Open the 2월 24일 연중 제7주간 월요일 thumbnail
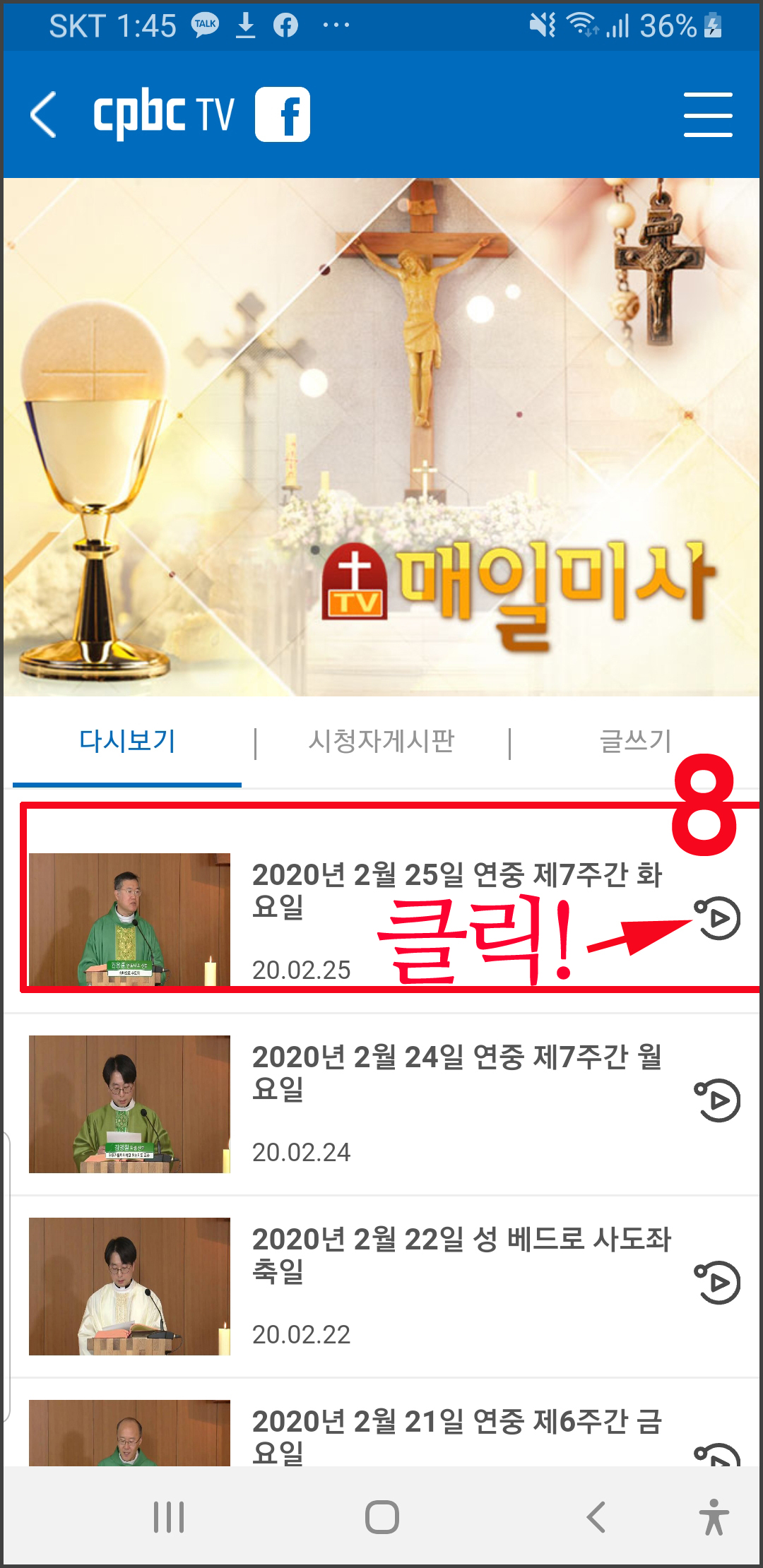 (x=129, y=1104)
